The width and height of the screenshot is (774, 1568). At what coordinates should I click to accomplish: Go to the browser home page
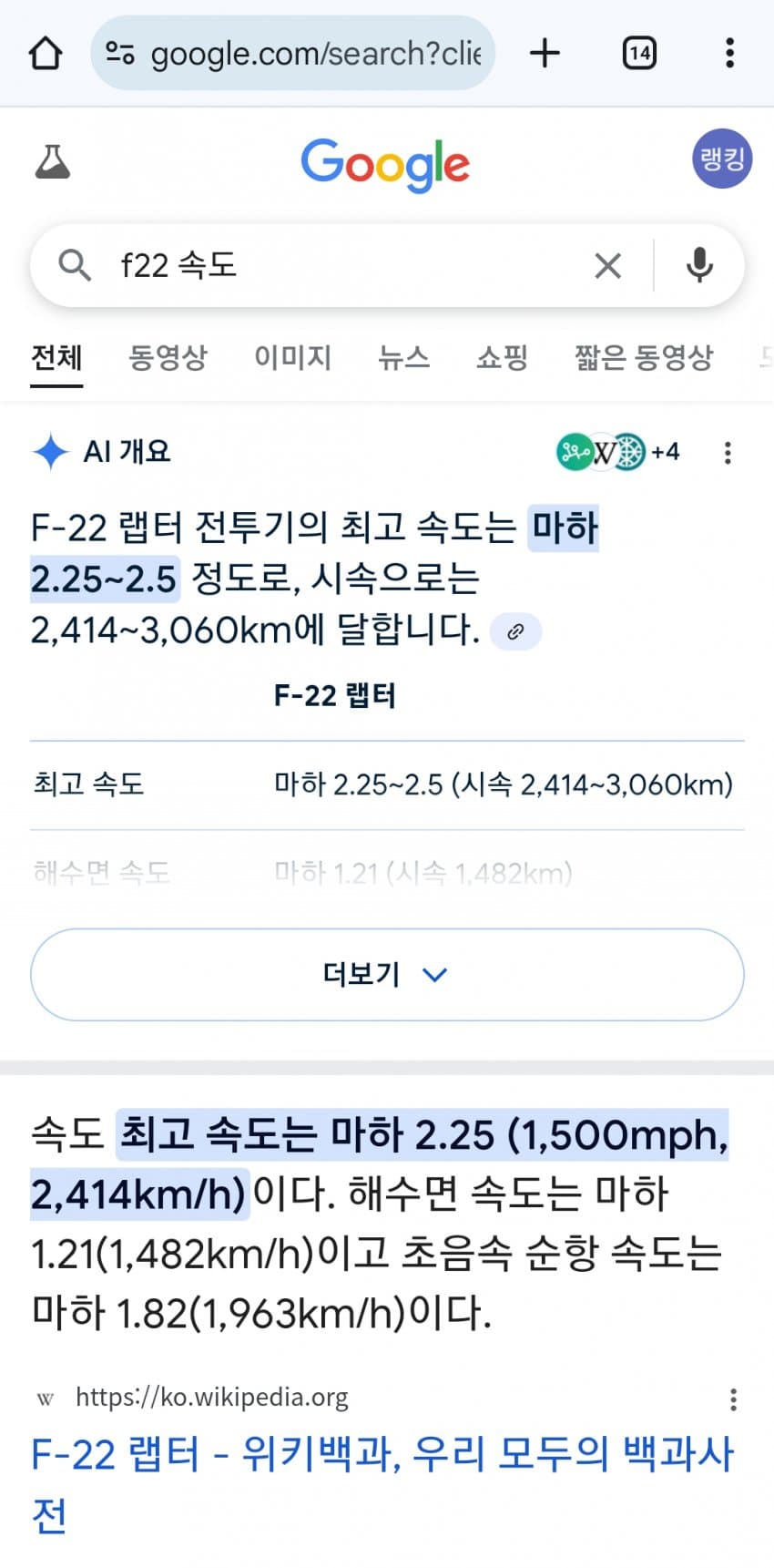46,53
